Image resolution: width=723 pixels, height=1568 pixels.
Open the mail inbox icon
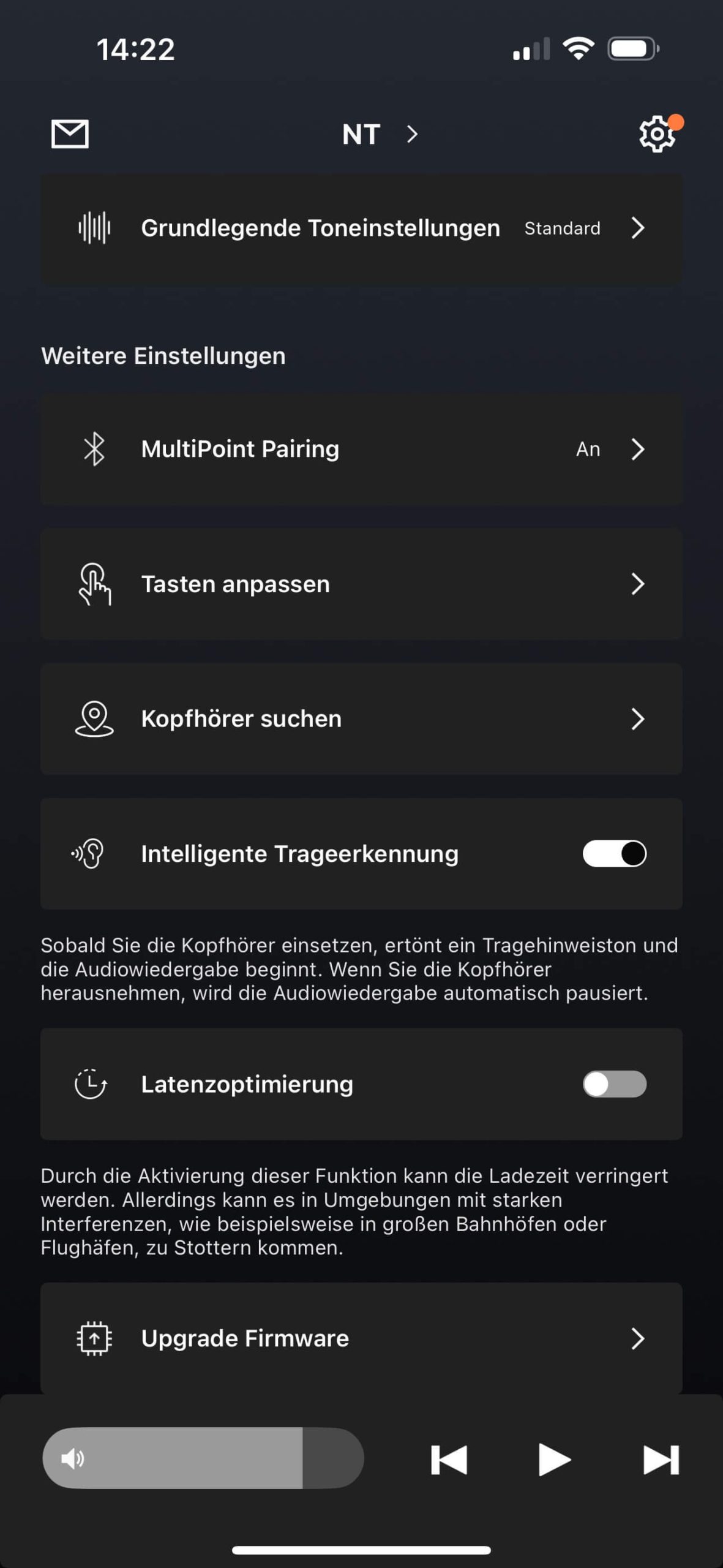[70, 134]
